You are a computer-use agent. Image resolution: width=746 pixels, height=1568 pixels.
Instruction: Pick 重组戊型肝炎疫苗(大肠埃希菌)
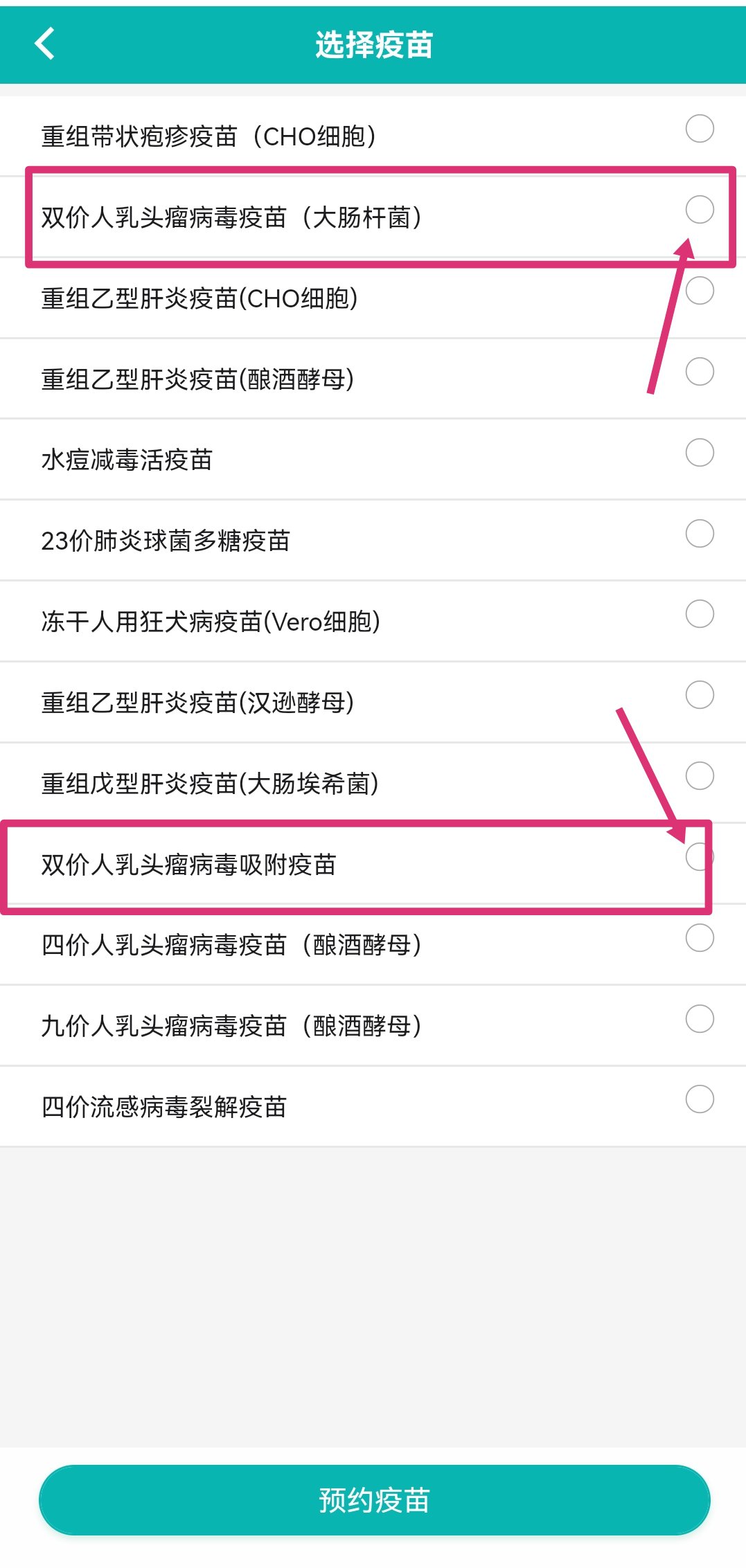(699, 776)
